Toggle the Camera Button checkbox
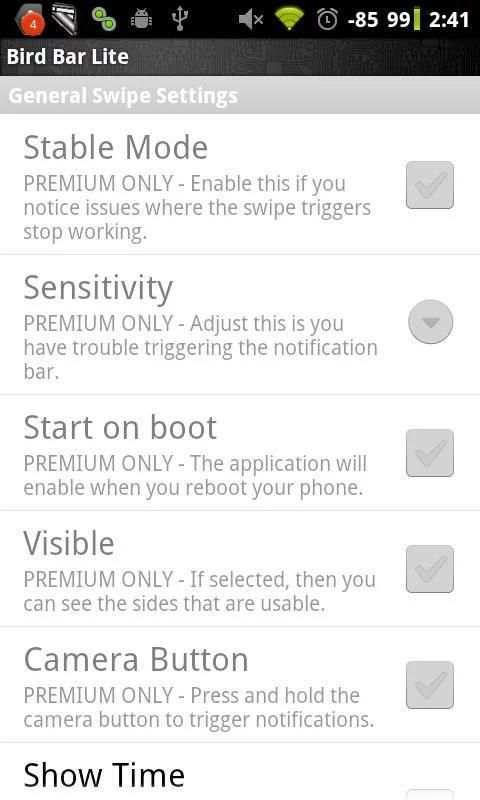The height and width of the screenshot is (800, 480). click(x=430, y=685)
